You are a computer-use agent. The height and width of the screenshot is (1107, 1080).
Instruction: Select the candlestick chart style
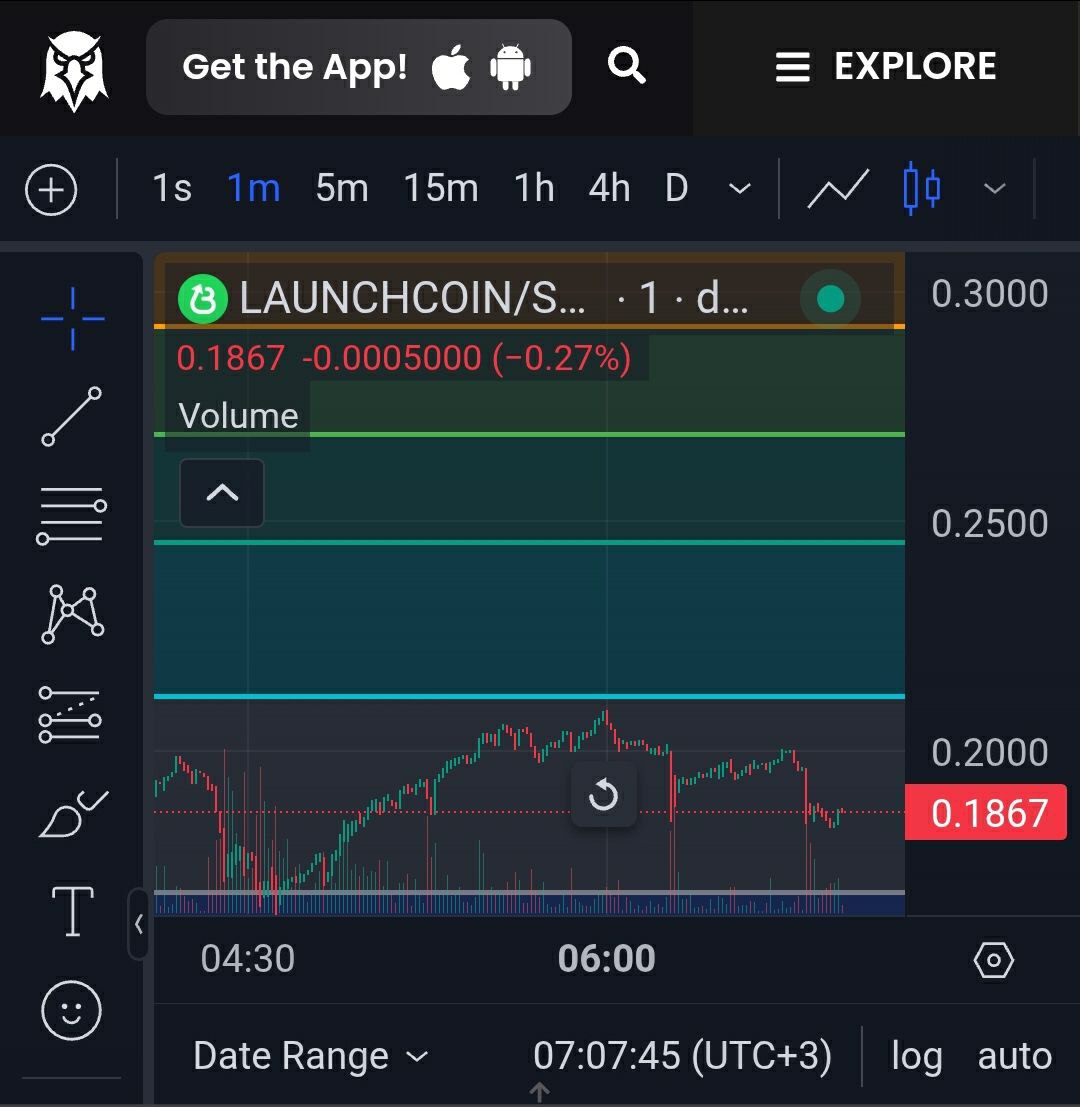point(921,188)
